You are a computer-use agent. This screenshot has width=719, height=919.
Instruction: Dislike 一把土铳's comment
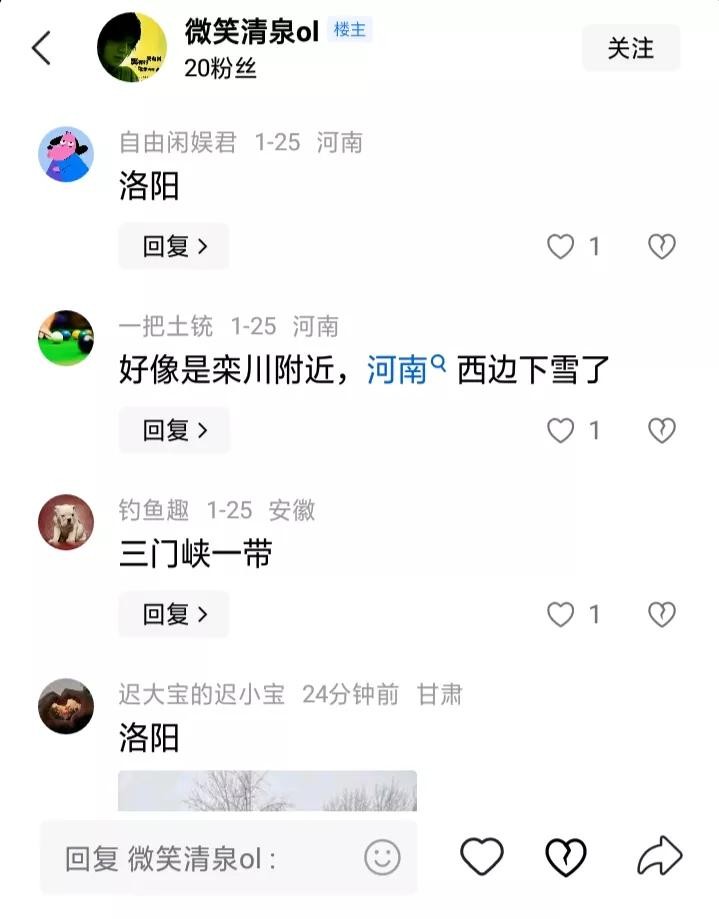pyautogui.click(x=662, y=430)
